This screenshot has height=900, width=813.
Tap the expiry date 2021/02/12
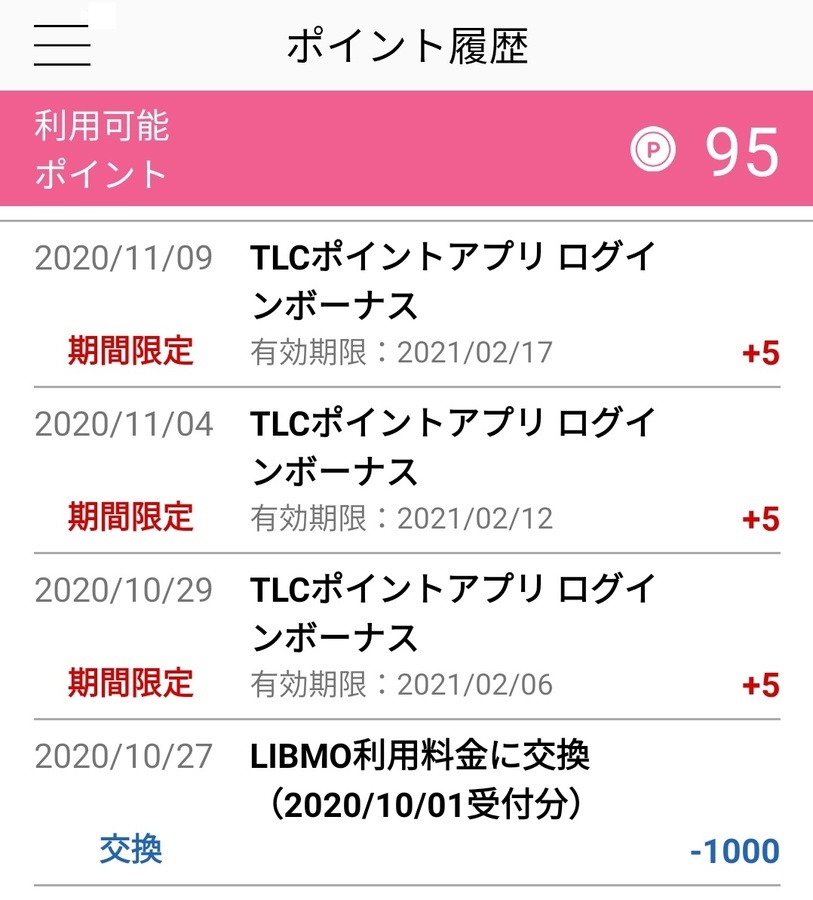click(x=471, y=518)
